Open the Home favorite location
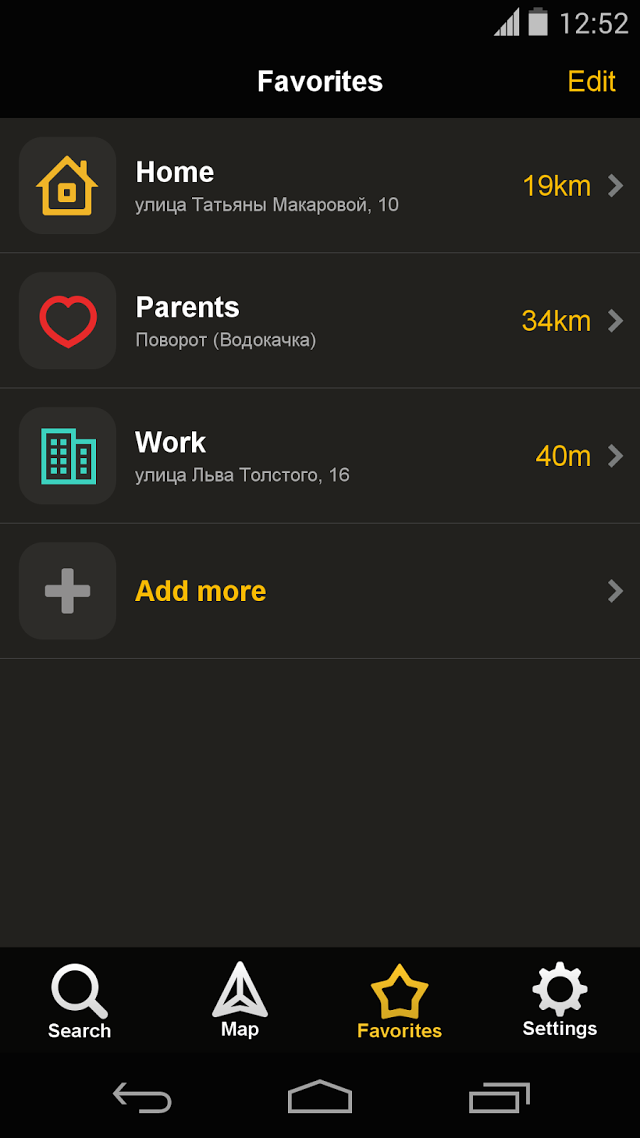Image resolution: width=640 pixels, height=1138 pixels. [320, 186]
